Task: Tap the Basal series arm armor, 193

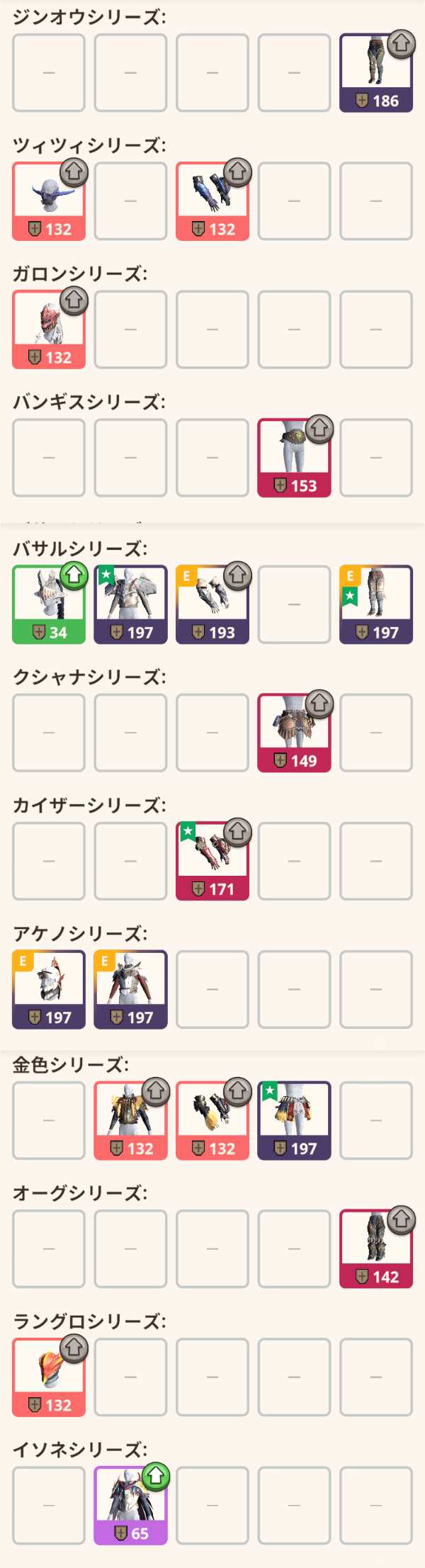Action: pyautogui.click(x=212, y=605)
